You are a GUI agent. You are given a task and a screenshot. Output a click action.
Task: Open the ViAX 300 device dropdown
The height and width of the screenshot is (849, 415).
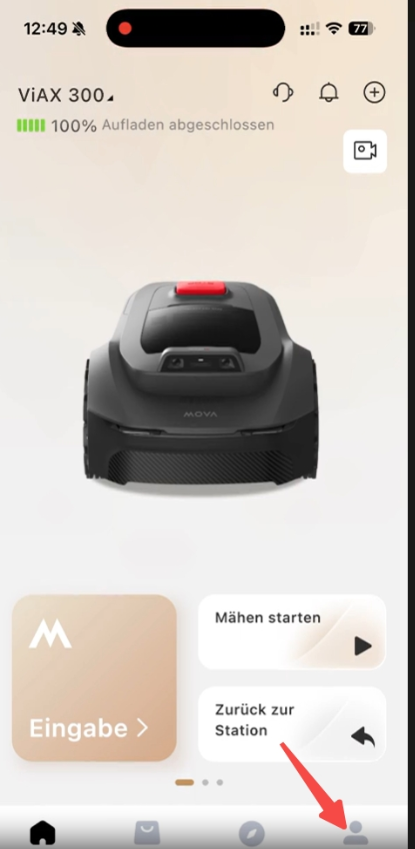pos(66,95)
